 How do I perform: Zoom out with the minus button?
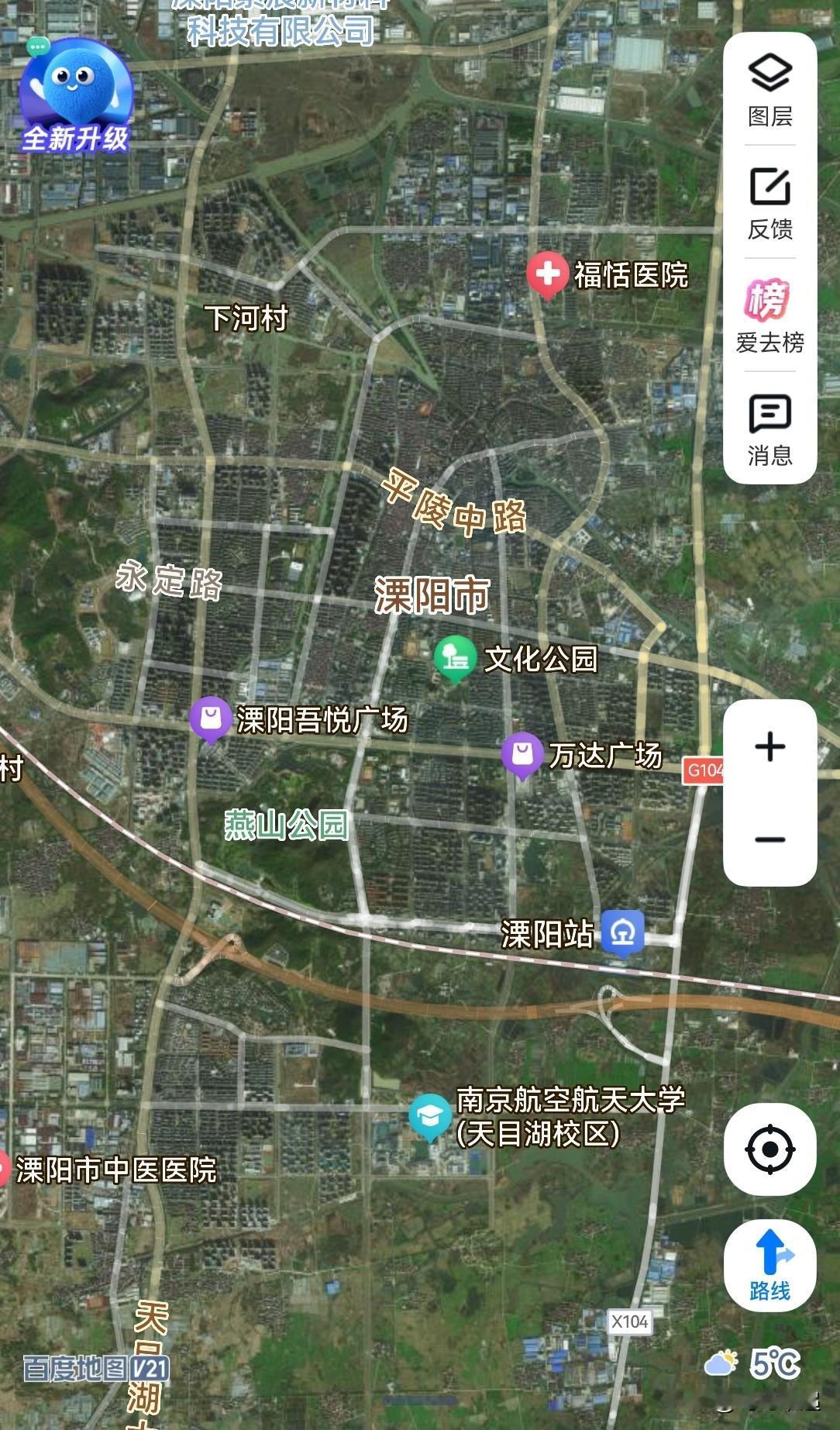click(769, 839)
